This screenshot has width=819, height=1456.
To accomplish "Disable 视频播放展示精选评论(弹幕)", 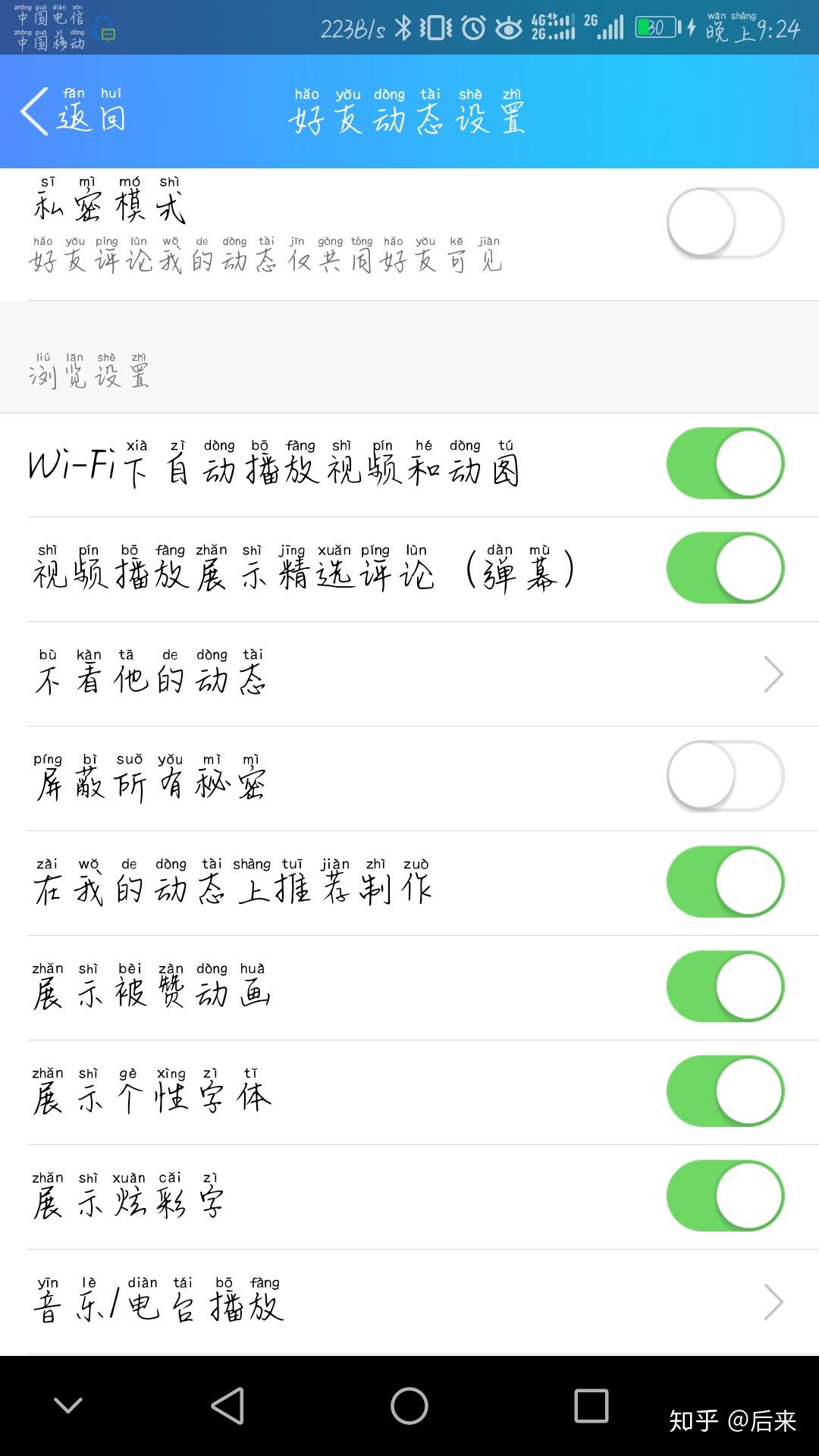I will [725, 568].
